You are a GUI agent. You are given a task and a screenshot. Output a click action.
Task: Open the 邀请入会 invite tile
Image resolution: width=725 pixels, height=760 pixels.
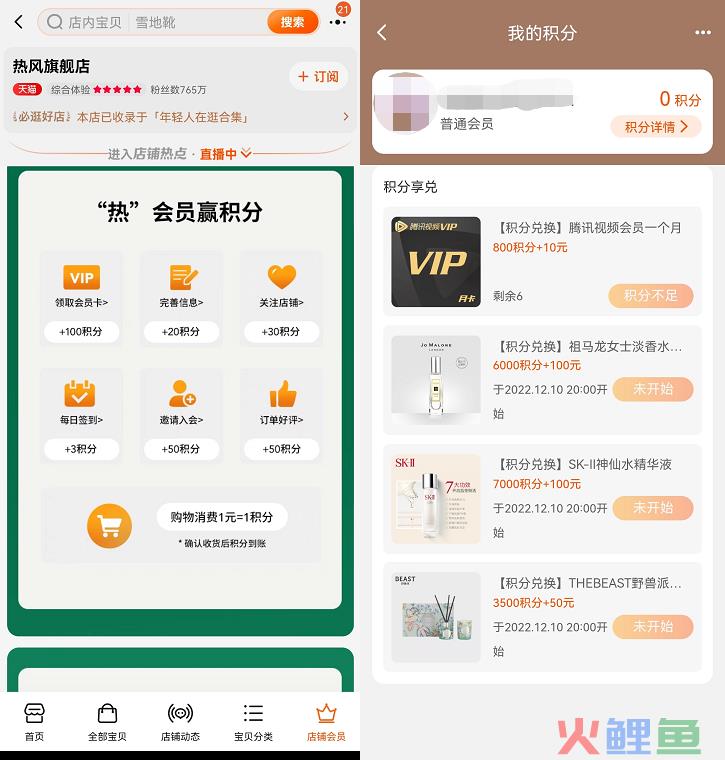pos(181,403)
